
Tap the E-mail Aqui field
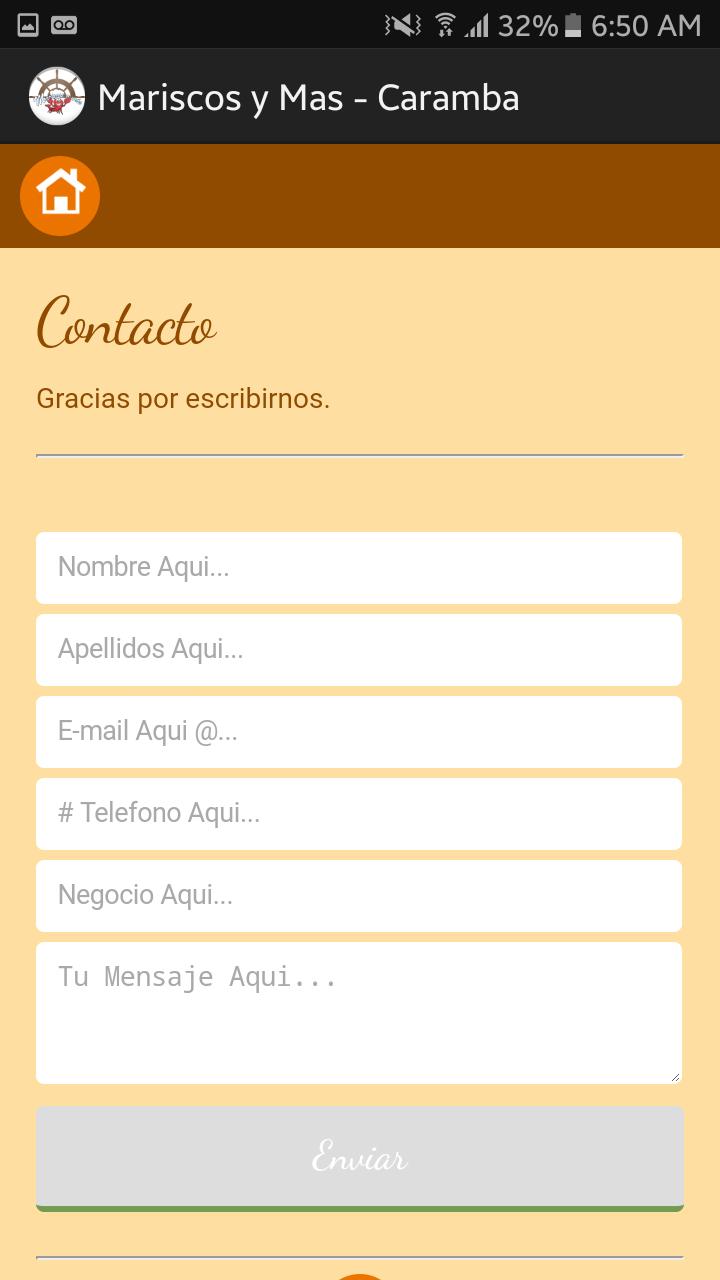[359, 731]
